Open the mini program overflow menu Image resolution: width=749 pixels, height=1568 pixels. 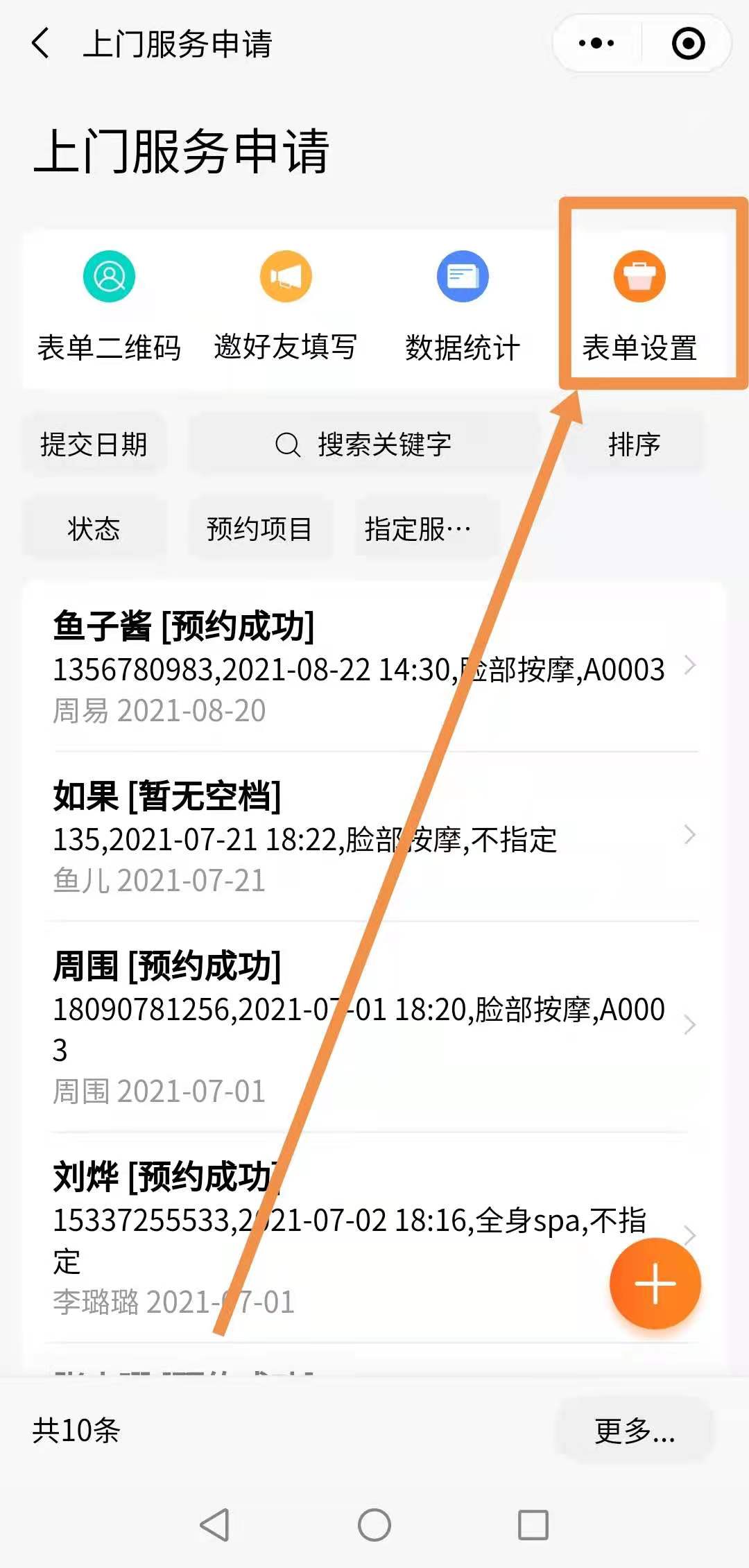pyautogui.click(x=596, y=44)
